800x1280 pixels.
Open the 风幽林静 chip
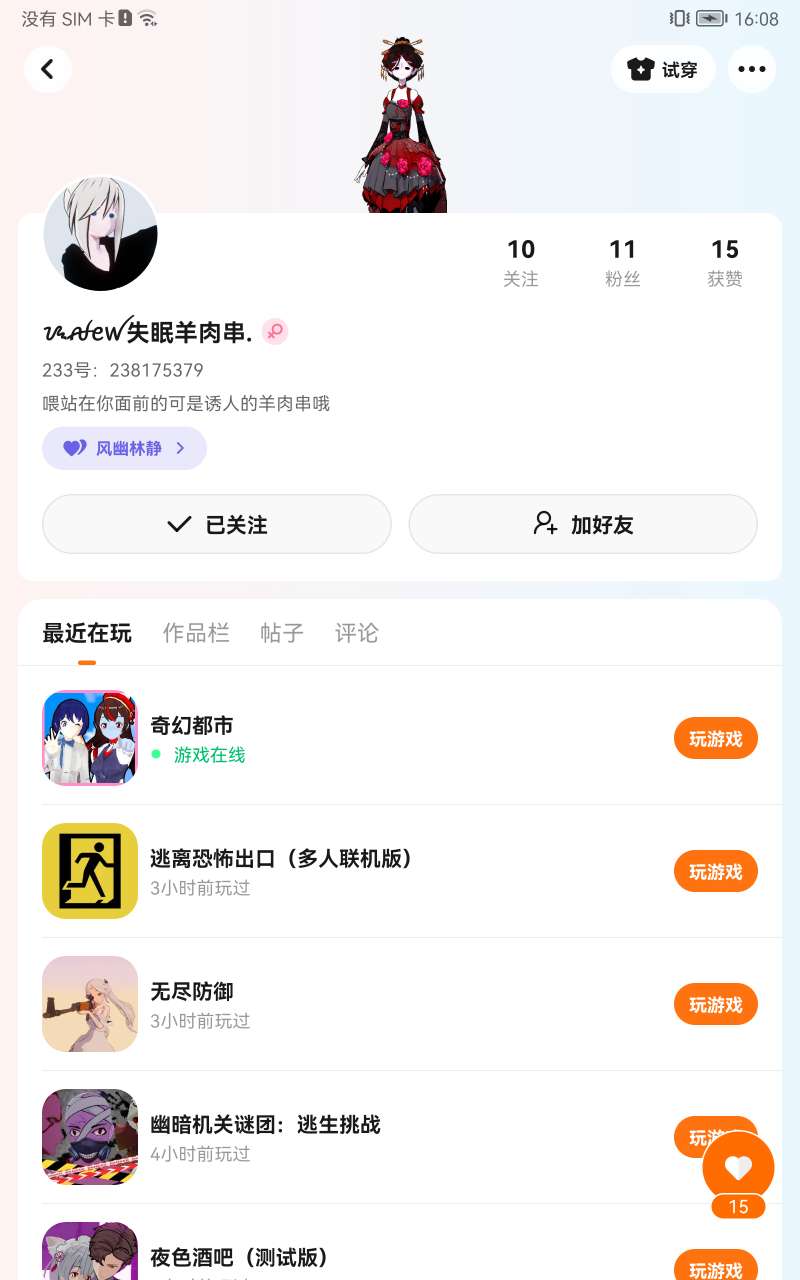pyautogui.click(x=124, y=448)
